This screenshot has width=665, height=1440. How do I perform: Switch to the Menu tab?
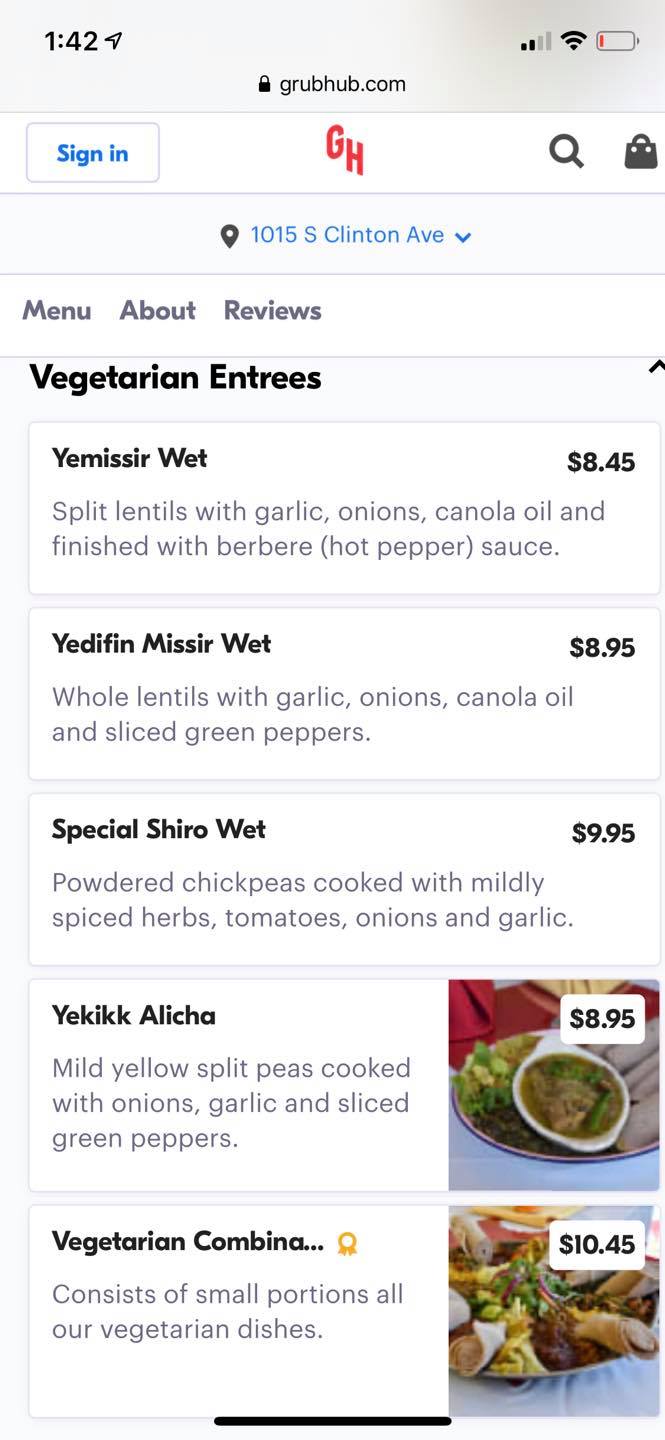[x=57, y=310]
